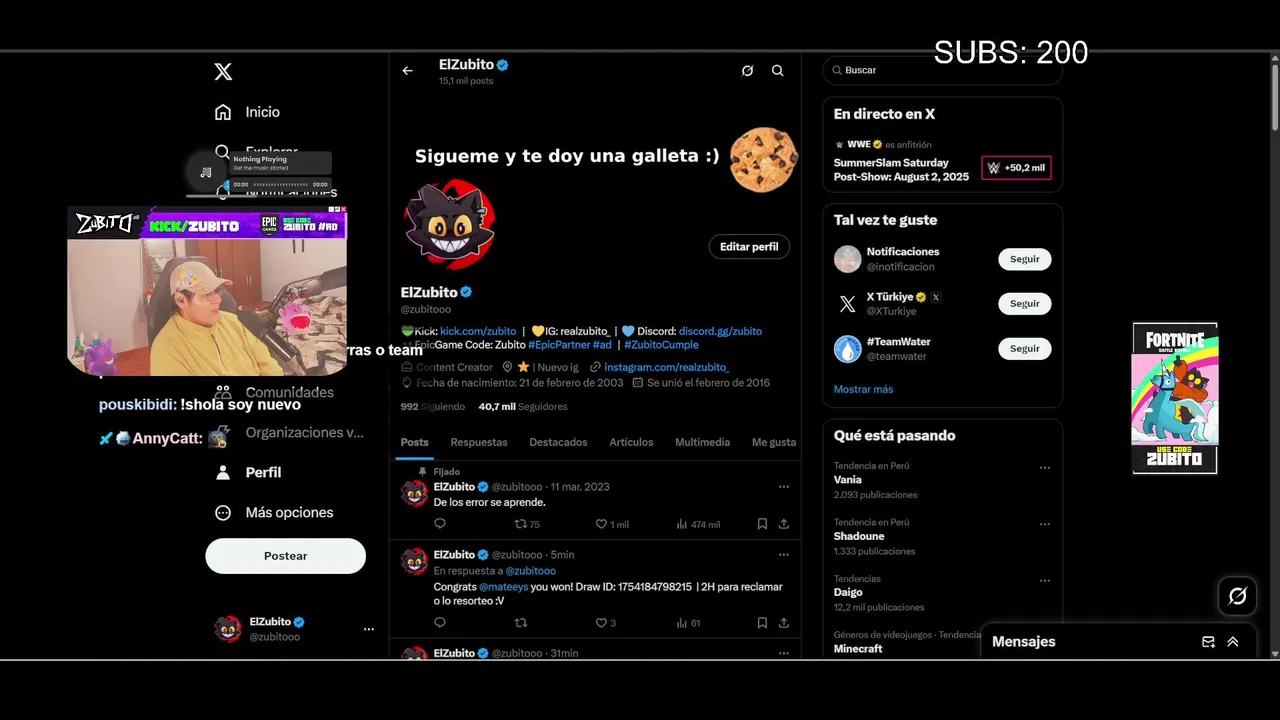Open the kick.com/zubito link
Screen dimensions: 1280x720
[x=478, y=331]
